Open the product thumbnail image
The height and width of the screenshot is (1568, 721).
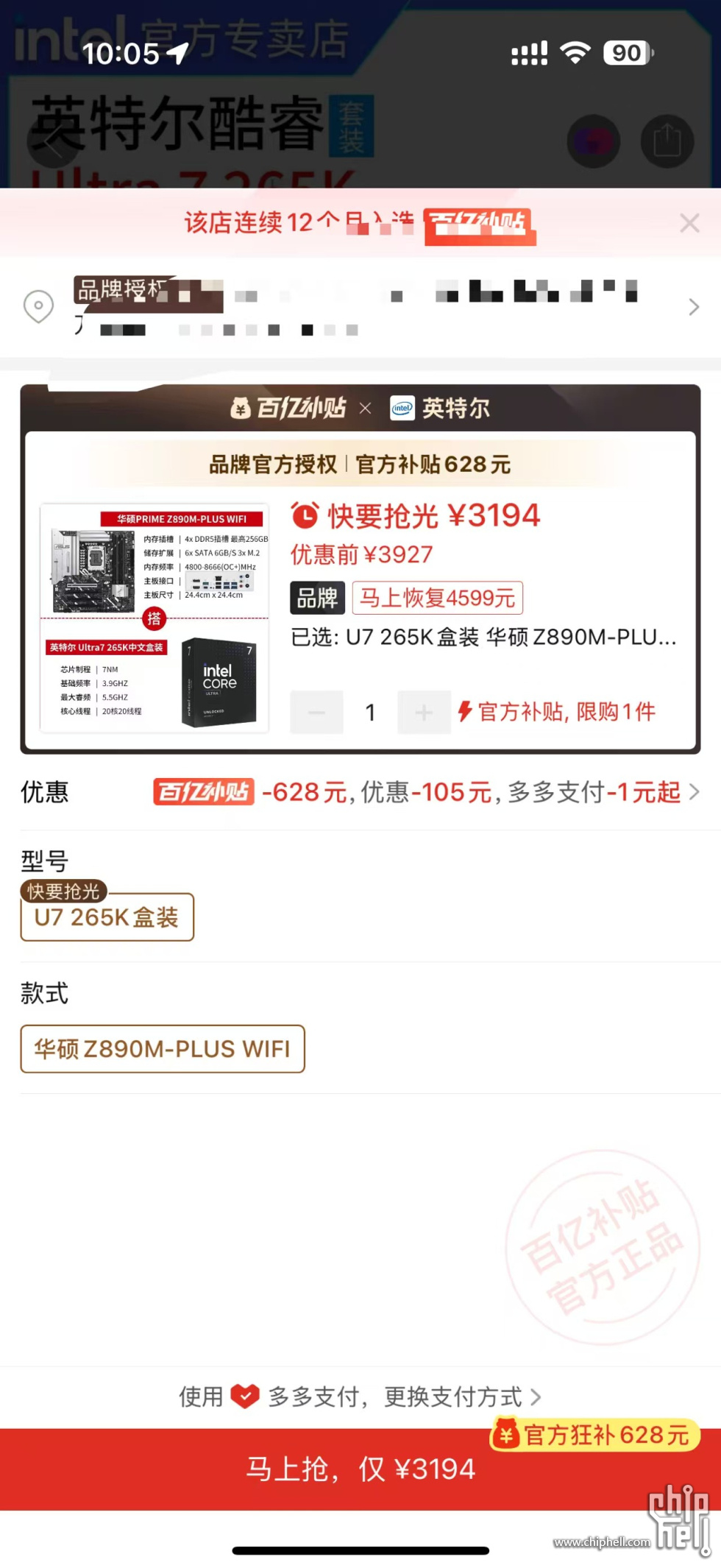(154, 618)
